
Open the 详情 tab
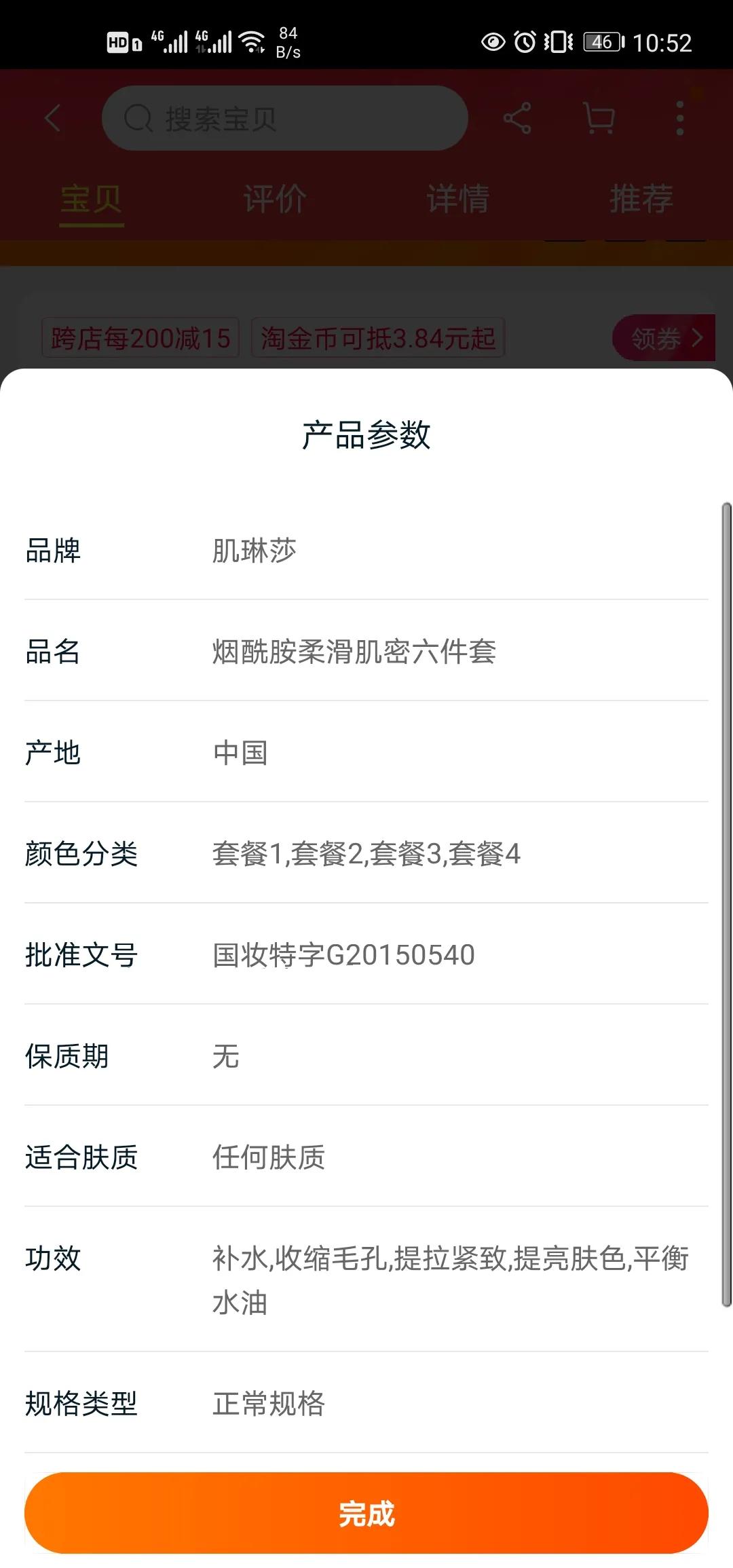458,198
